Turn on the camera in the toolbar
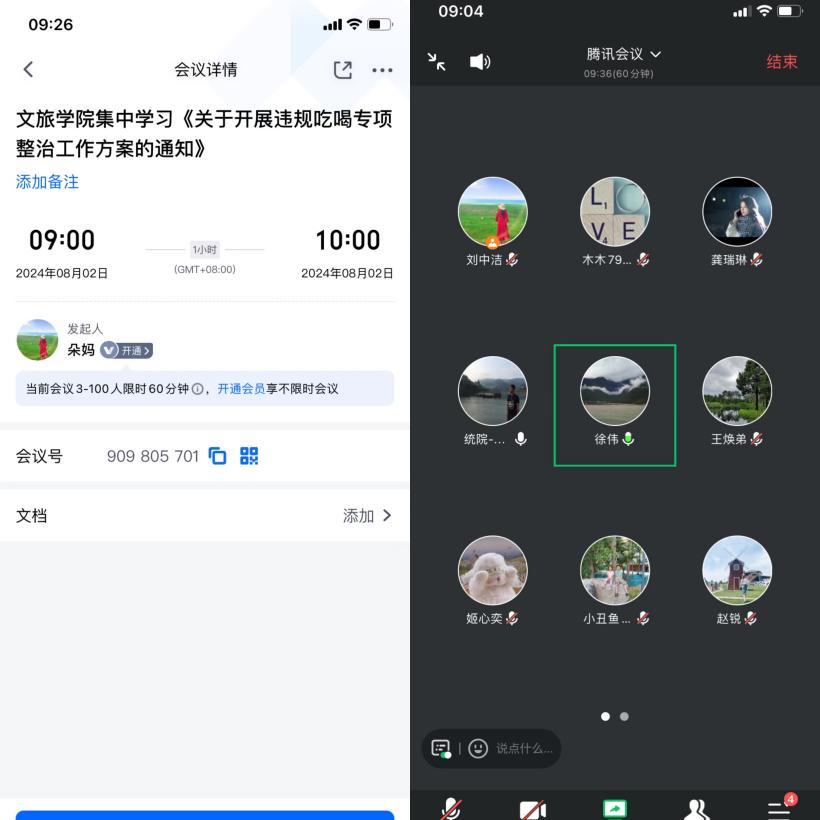Viewport: 820px width, 820px height. [x=533, y=808]
